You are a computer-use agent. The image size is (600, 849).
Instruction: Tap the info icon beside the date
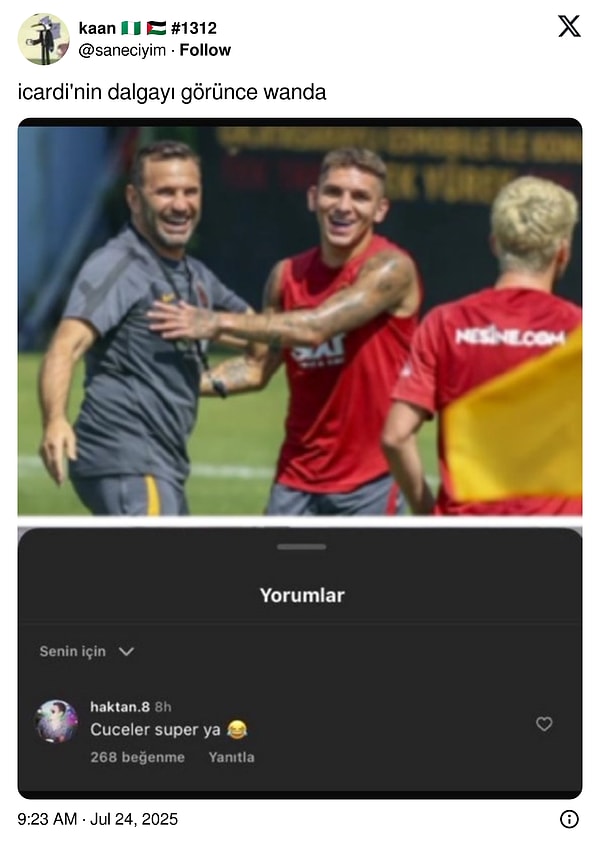[569, 819]
